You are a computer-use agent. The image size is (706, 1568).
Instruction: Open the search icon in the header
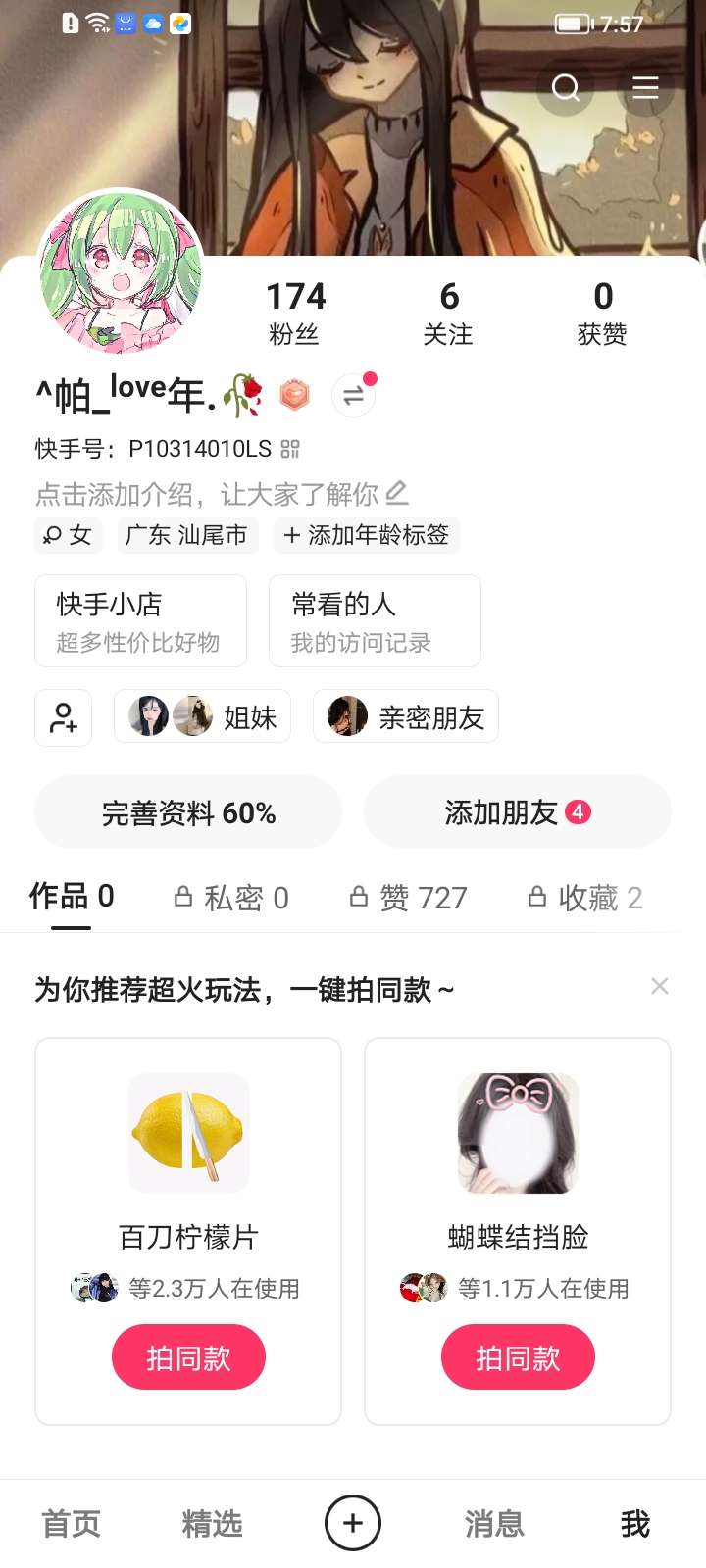566,88
